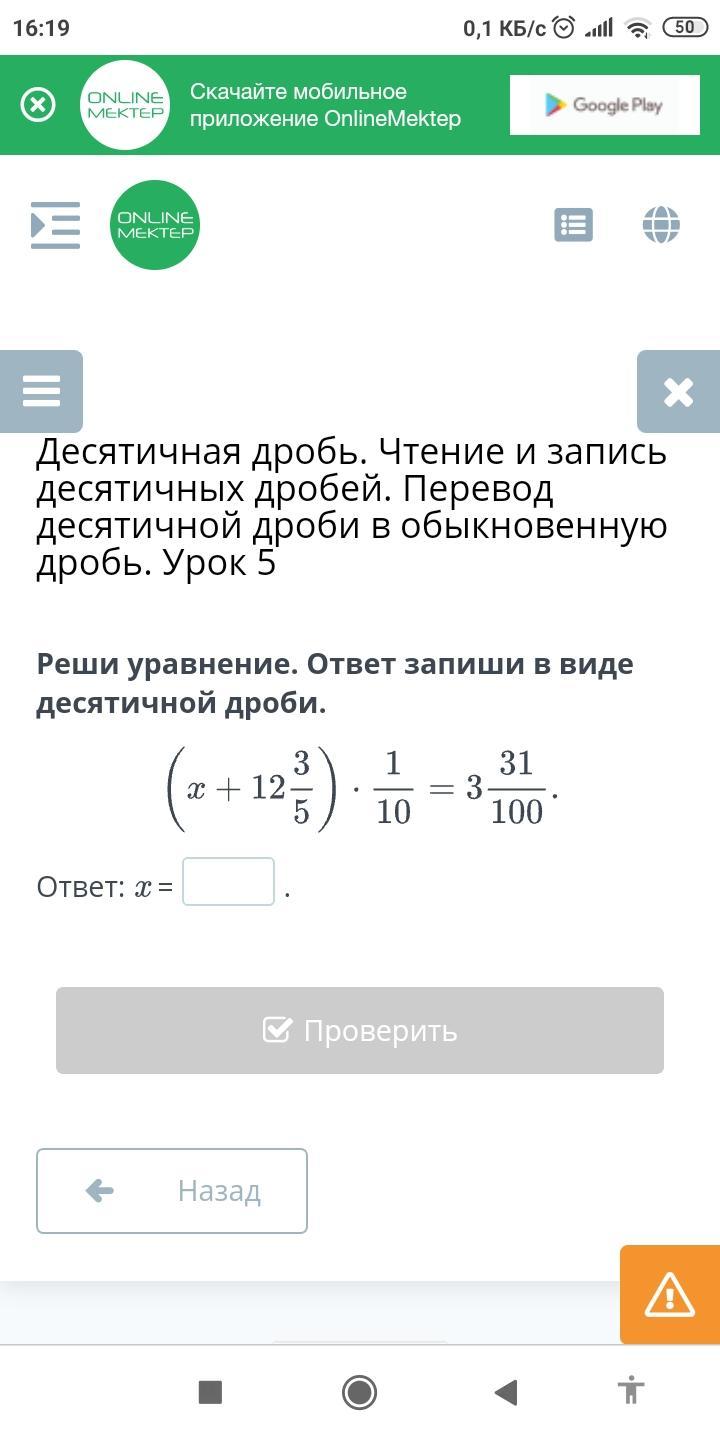Change language via the globe icon
This screenshot has height=1440, width=720.
[661, 225]
